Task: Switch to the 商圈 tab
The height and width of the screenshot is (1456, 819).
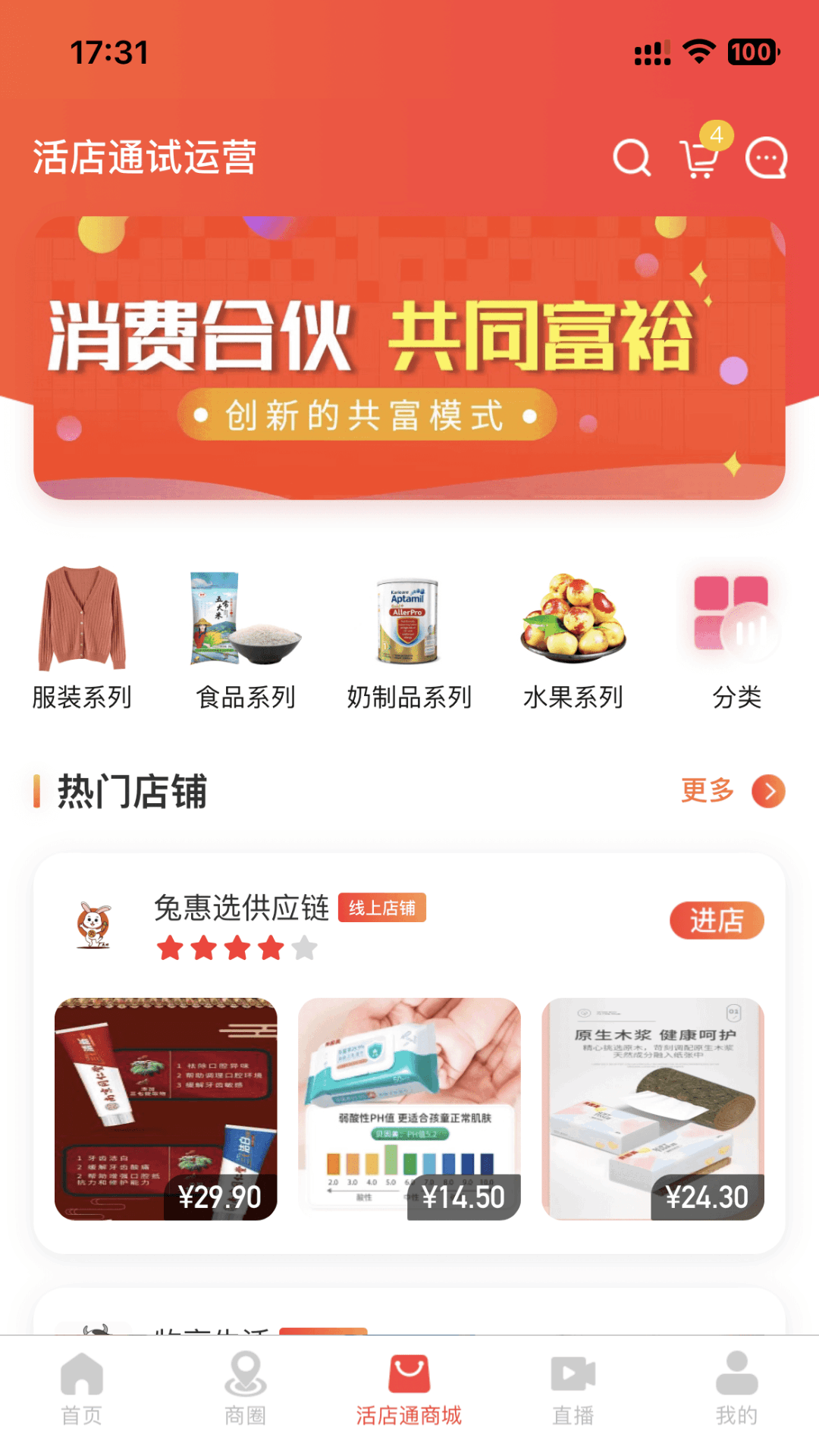Action: (x=246, y=1388)
